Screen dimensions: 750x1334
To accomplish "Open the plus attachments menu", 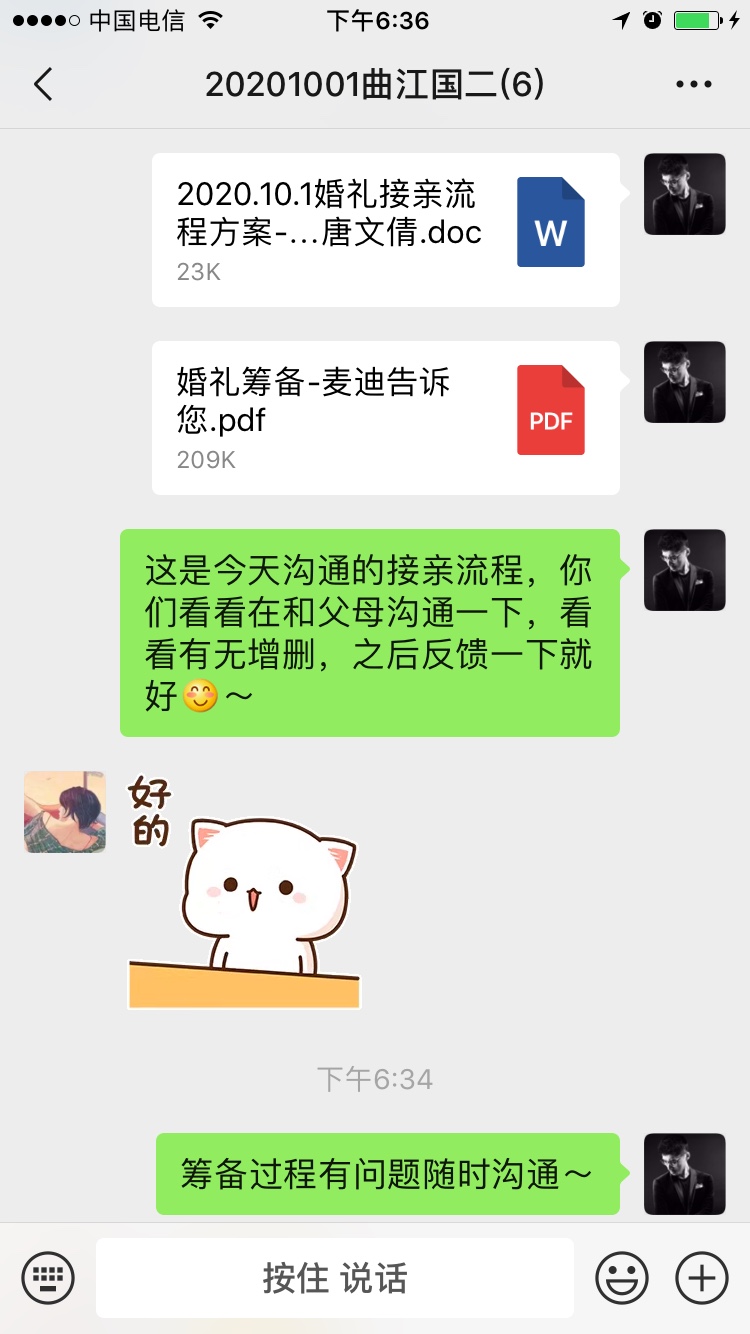I will click(x=702, y=1278).
